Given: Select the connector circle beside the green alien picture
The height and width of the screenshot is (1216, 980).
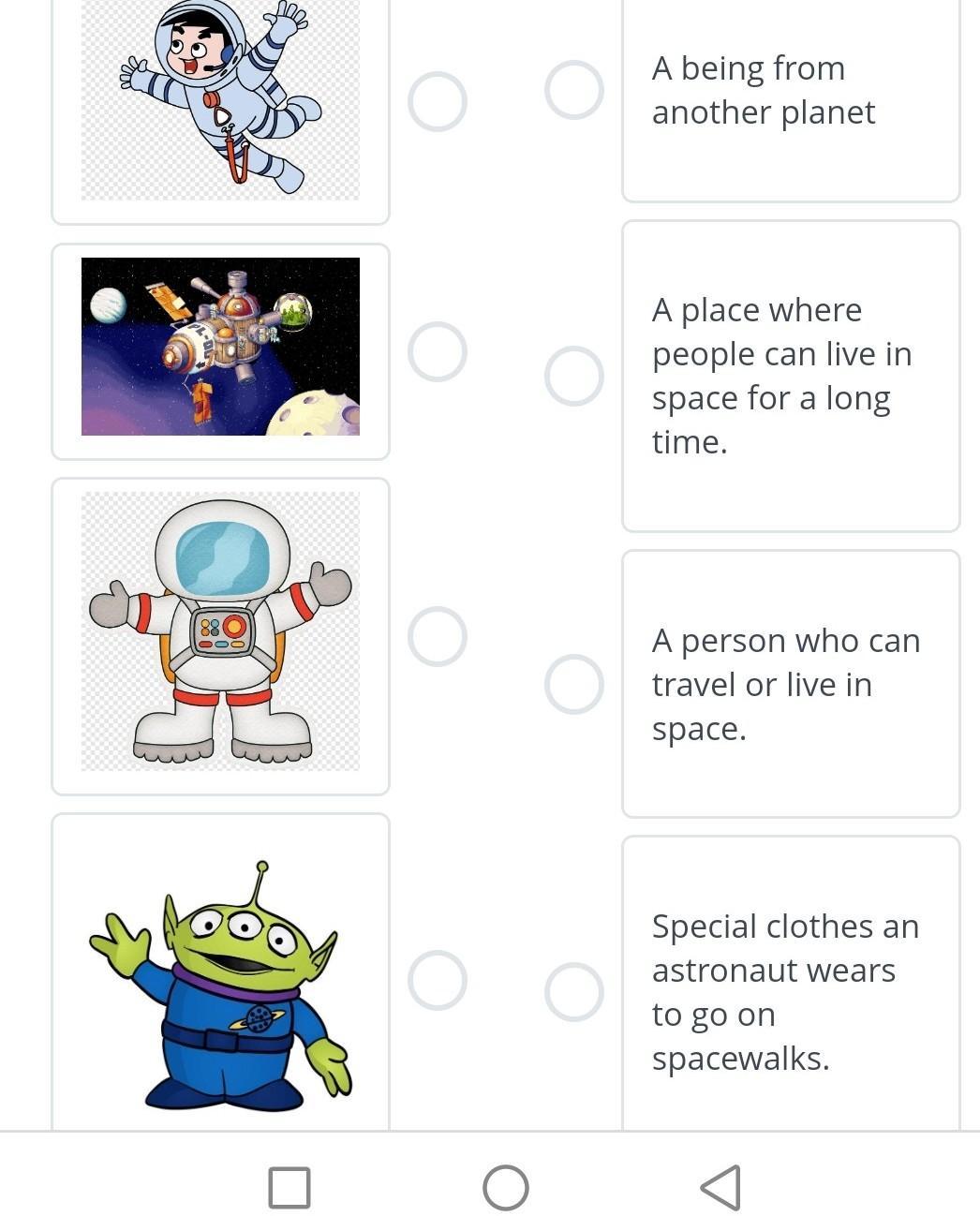Looking at the screenshot, I should pyautogui.click(x=437, y=981).
